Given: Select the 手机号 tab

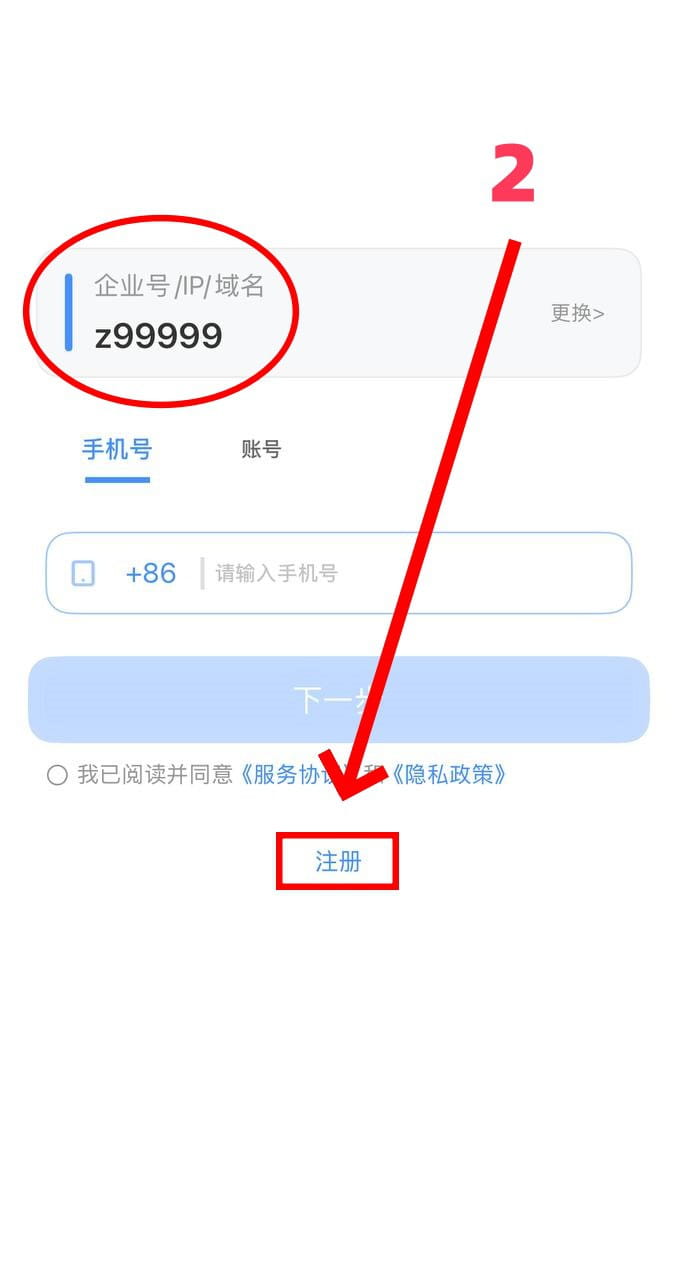Looking at the screenshot, I should 117,450.
